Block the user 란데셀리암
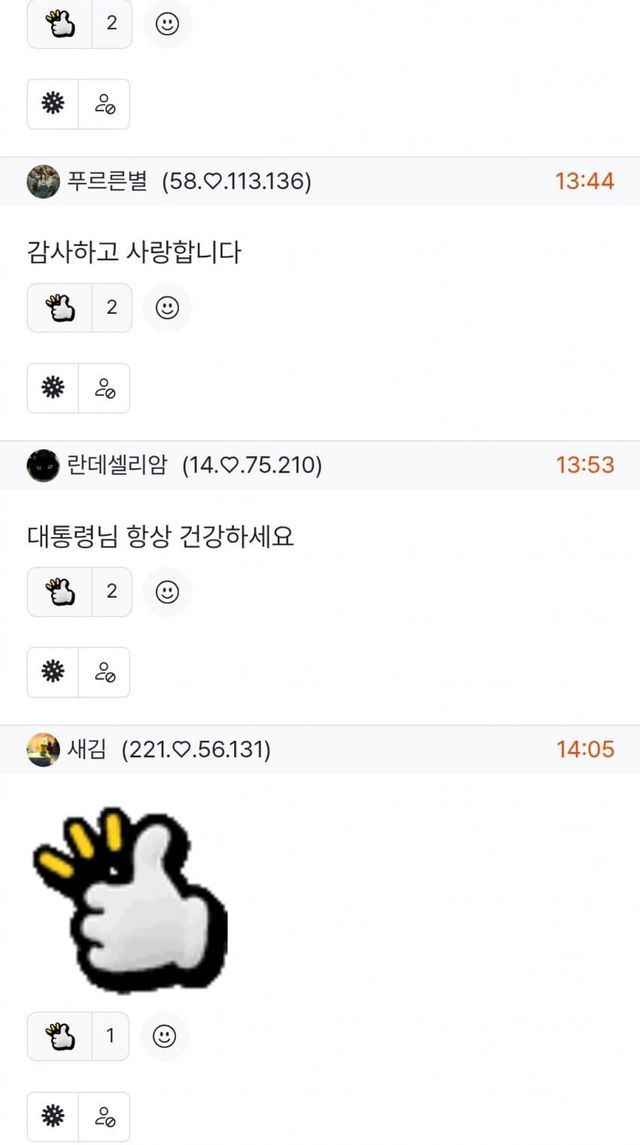Viewport: 640px width, 1145px height. coord(104,672)
